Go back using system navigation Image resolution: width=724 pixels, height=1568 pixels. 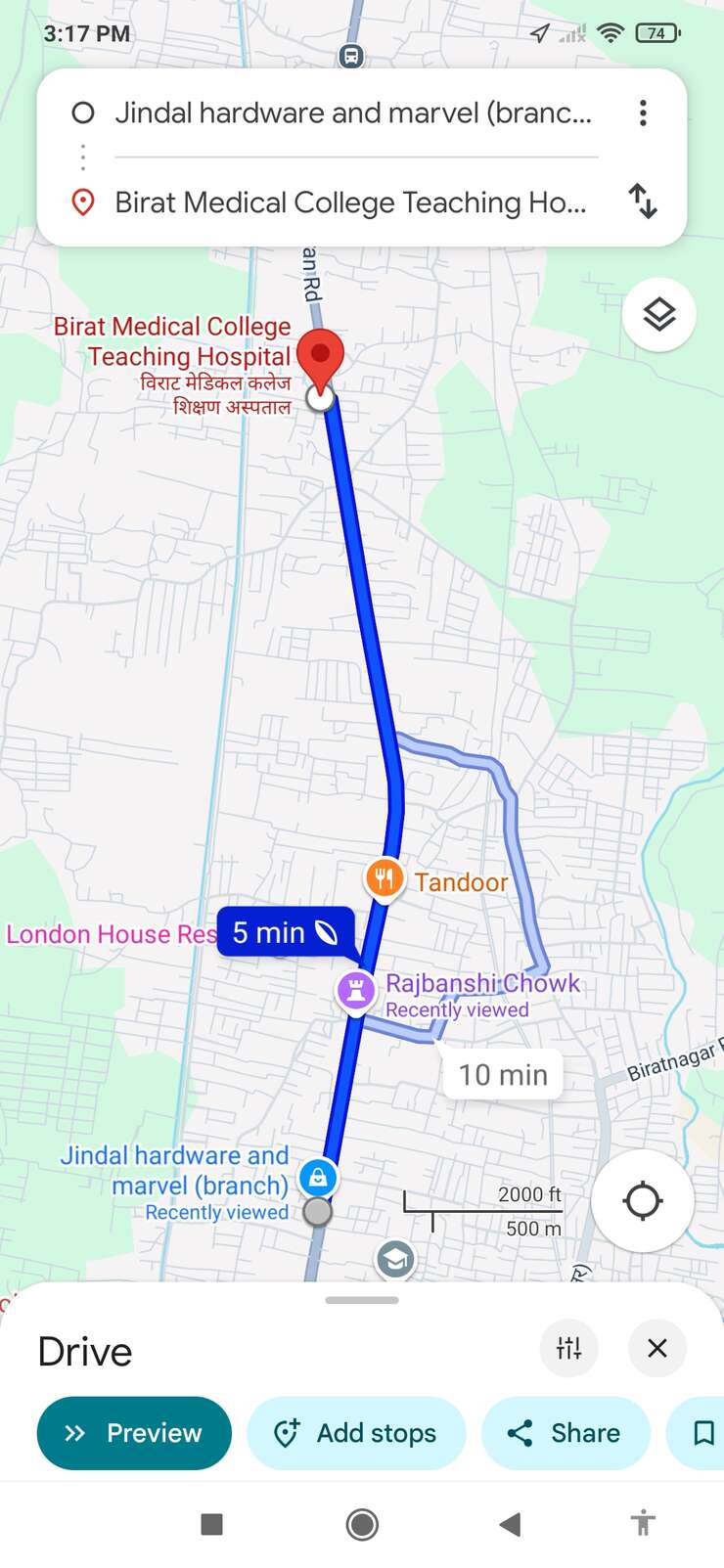[x=509, y=1524]
